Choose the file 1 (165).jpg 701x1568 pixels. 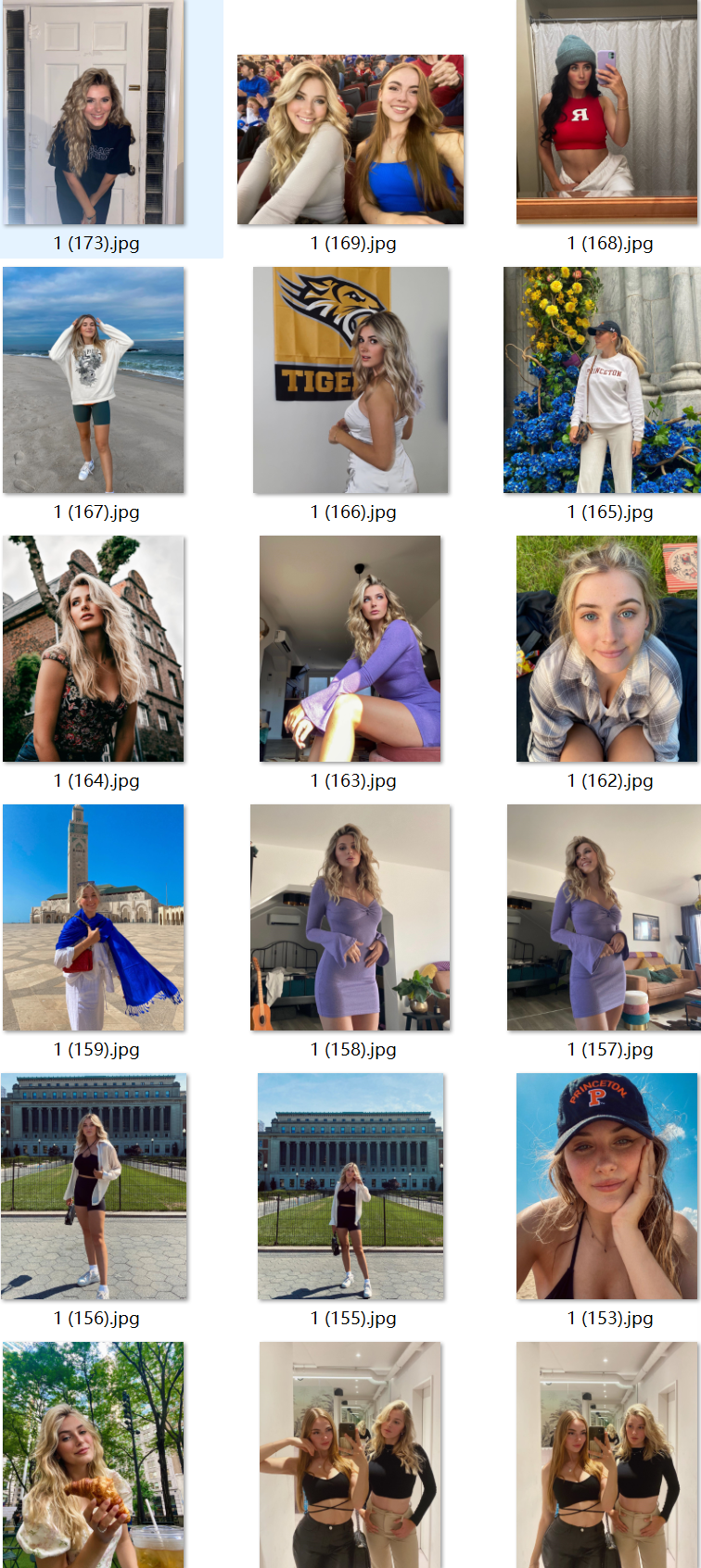[602, 380]
